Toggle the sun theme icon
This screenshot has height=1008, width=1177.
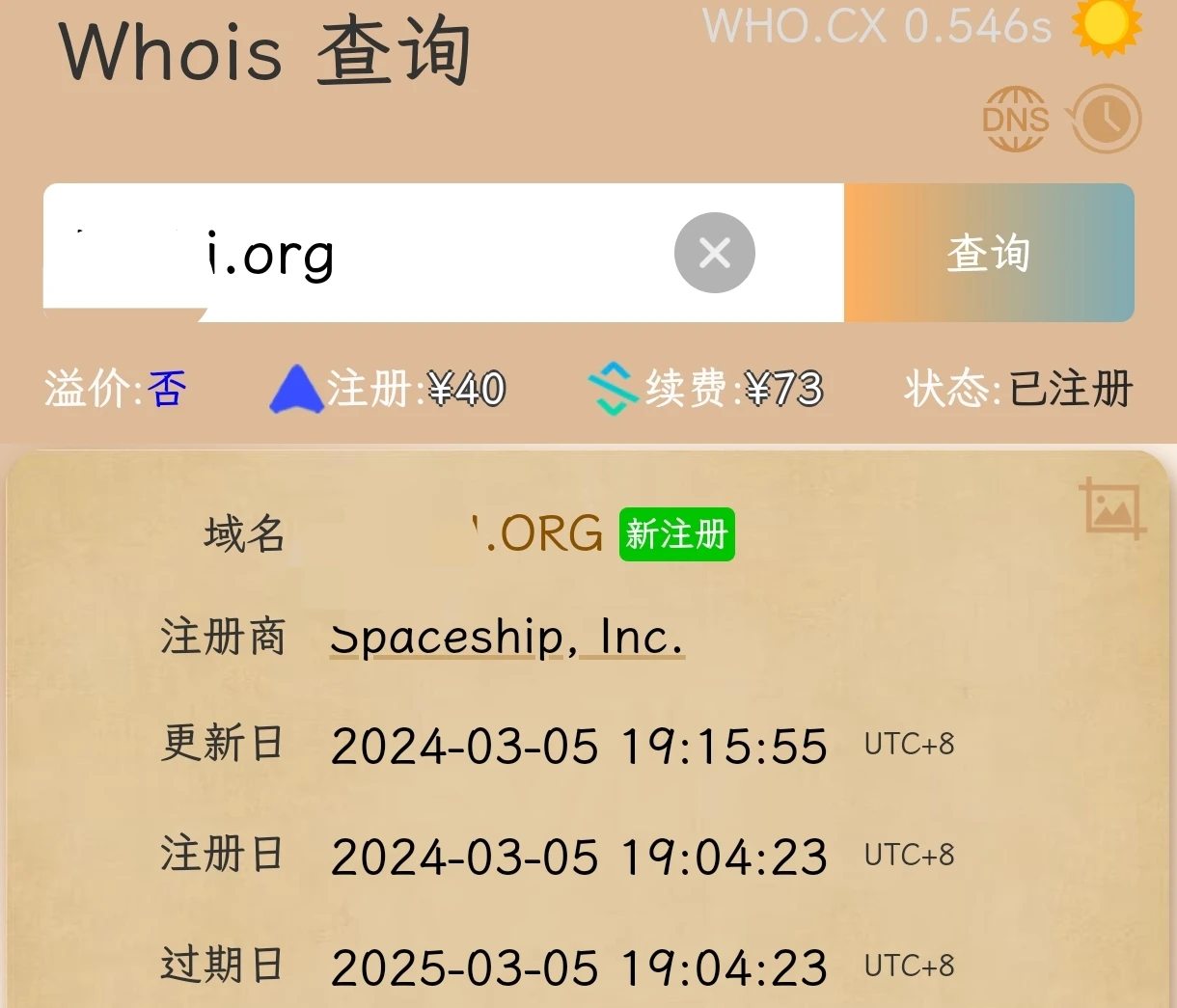(1106, 25)
